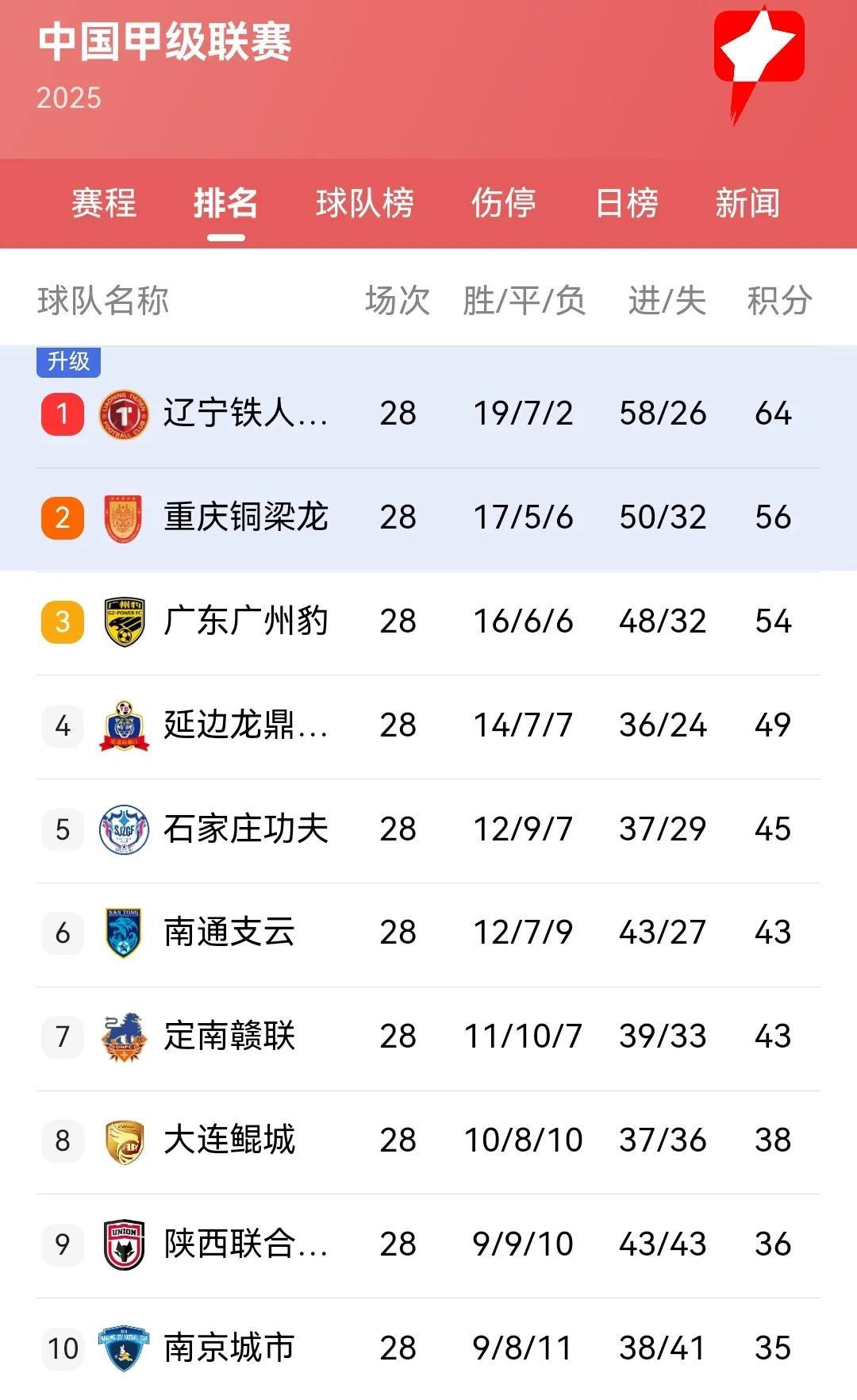Viewport: 857px width, 1400px height.
Task: Open the 球队榜 tab
Action: (x=365, y=203)
